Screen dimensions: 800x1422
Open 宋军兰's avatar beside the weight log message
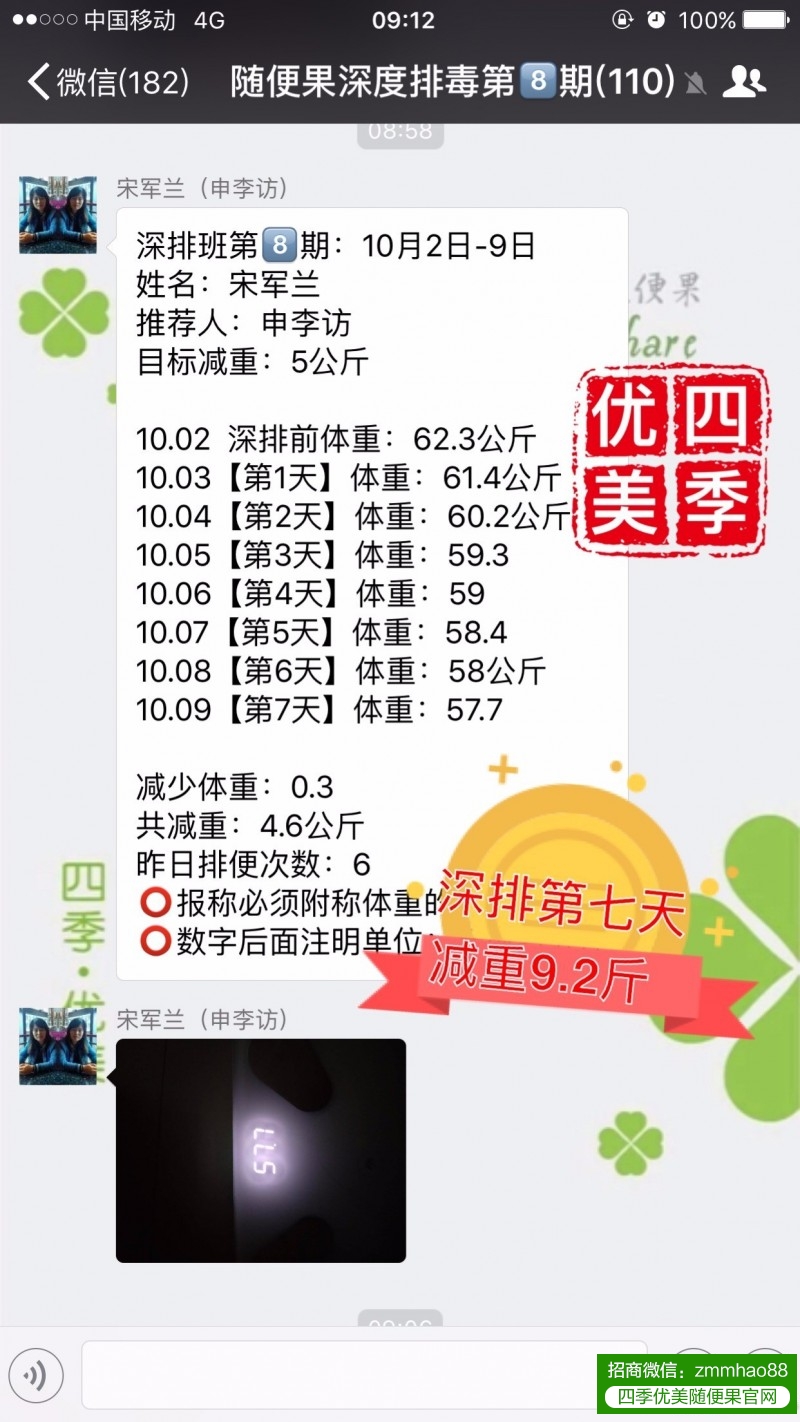tap(58, 215)
